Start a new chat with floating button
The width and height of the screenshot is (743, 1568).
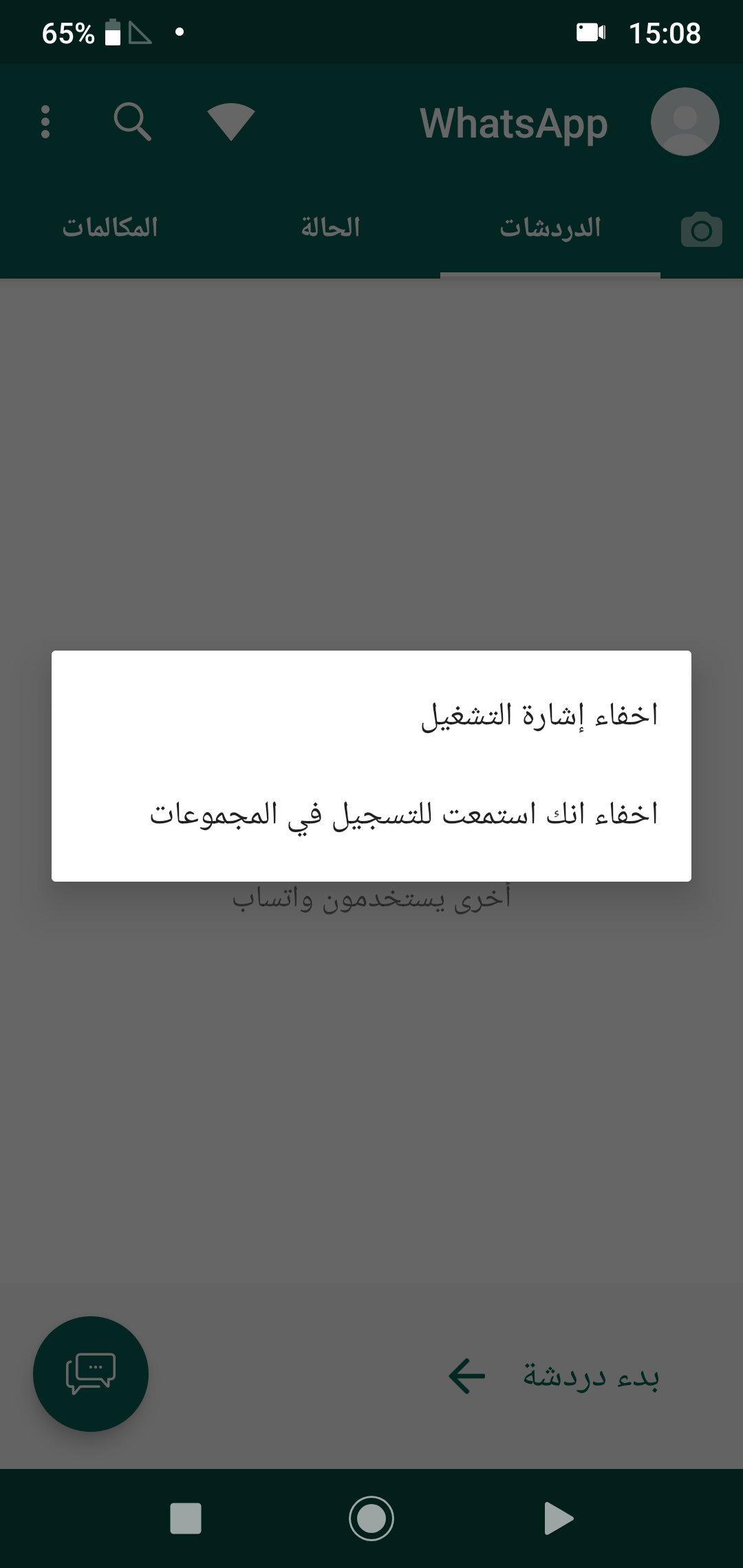tap(91, 1374)
